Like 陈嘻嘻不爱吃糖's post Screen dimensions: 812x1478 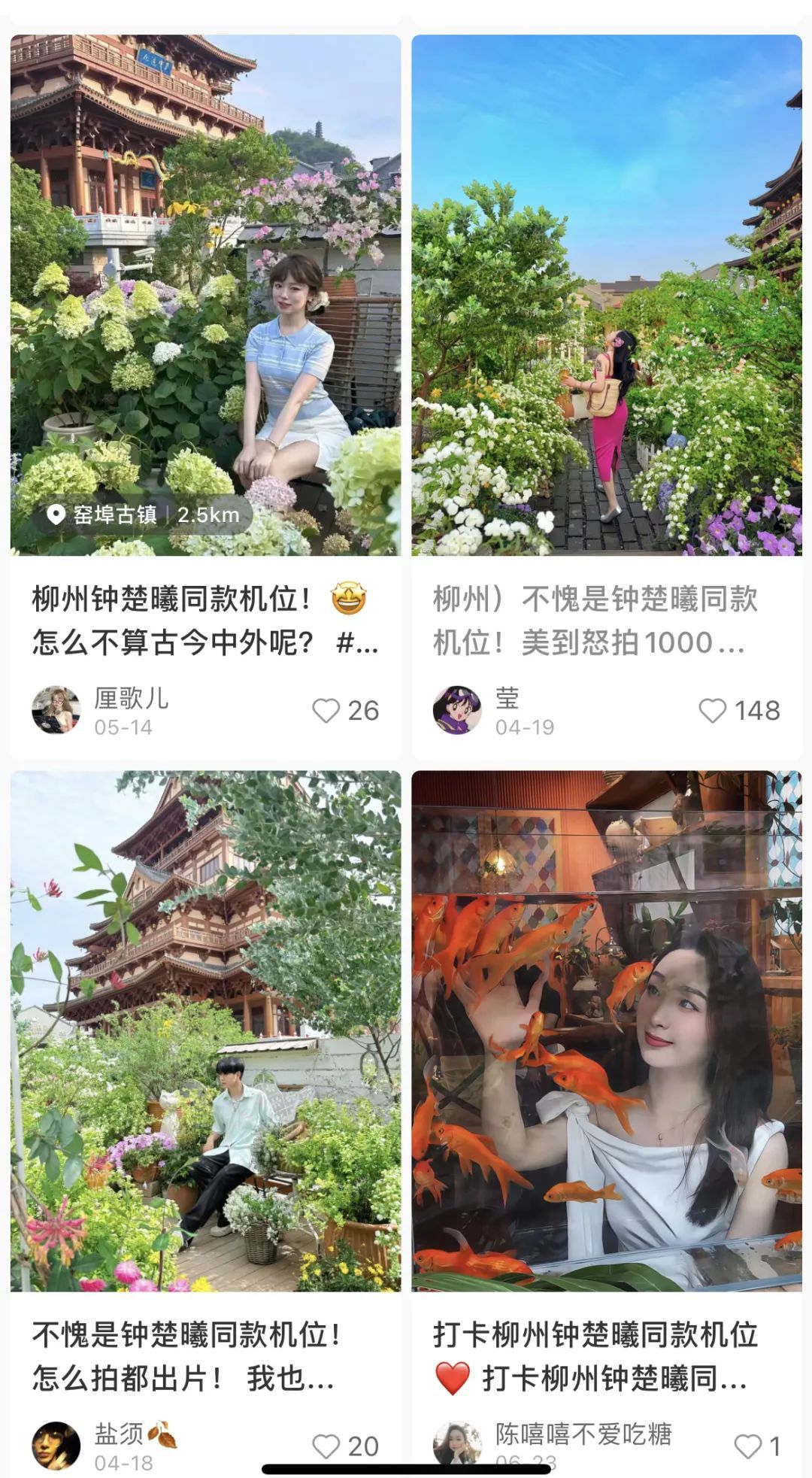(747, 1446)
